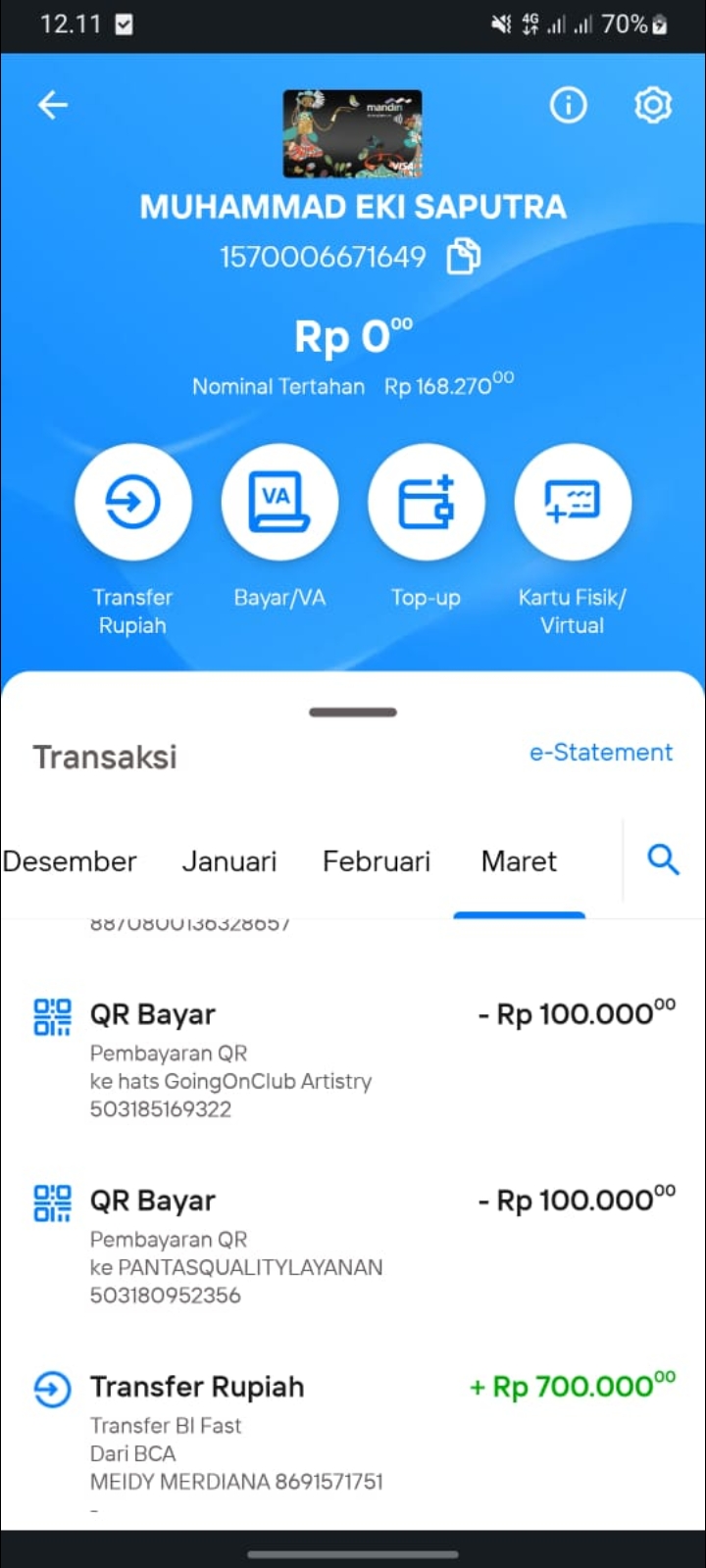706x1568 pixels.
Task: Tap the transaction sheet drag handle
Action: point(353,712)
